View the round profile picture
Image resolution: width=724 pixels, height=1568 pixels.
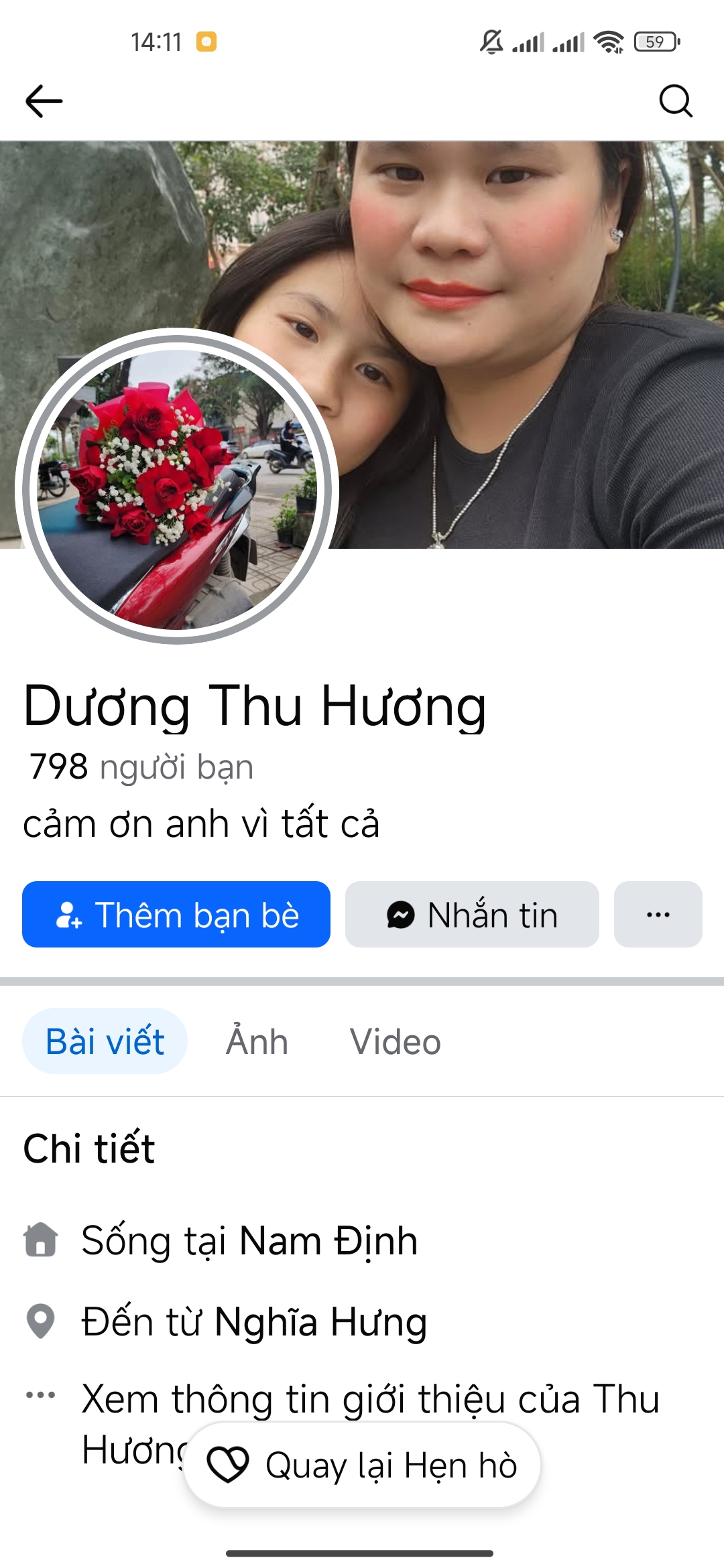point(177,487)
